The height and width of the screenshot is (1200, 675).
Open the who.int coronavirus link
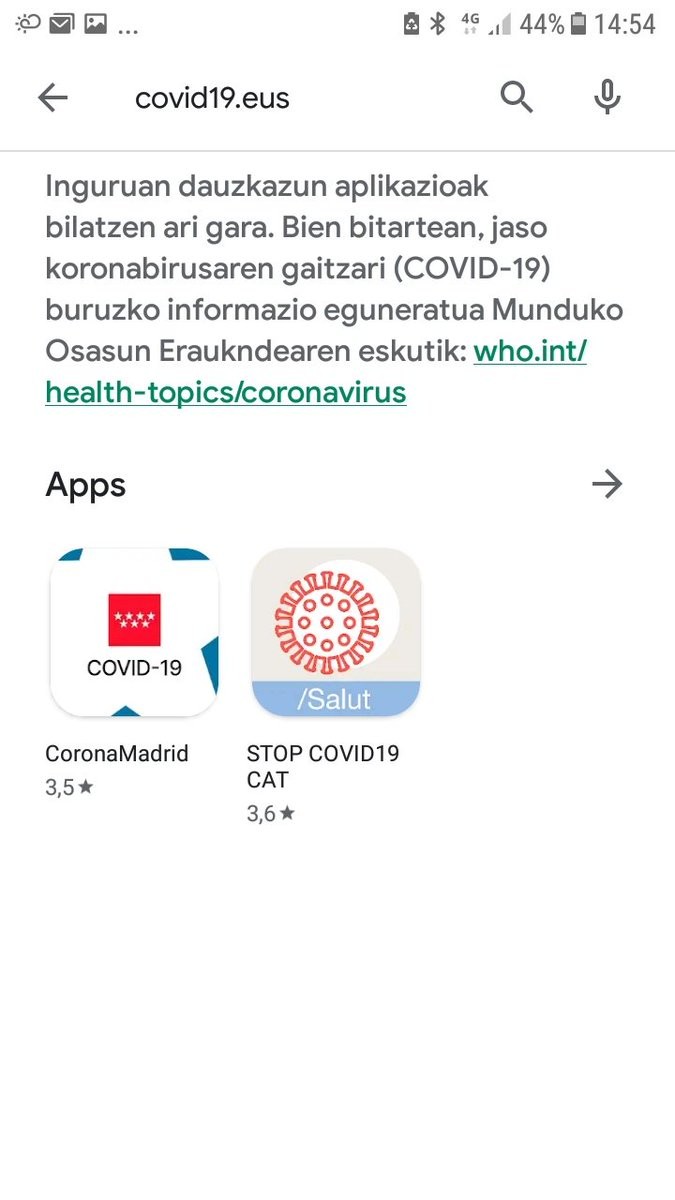[316, 372]
